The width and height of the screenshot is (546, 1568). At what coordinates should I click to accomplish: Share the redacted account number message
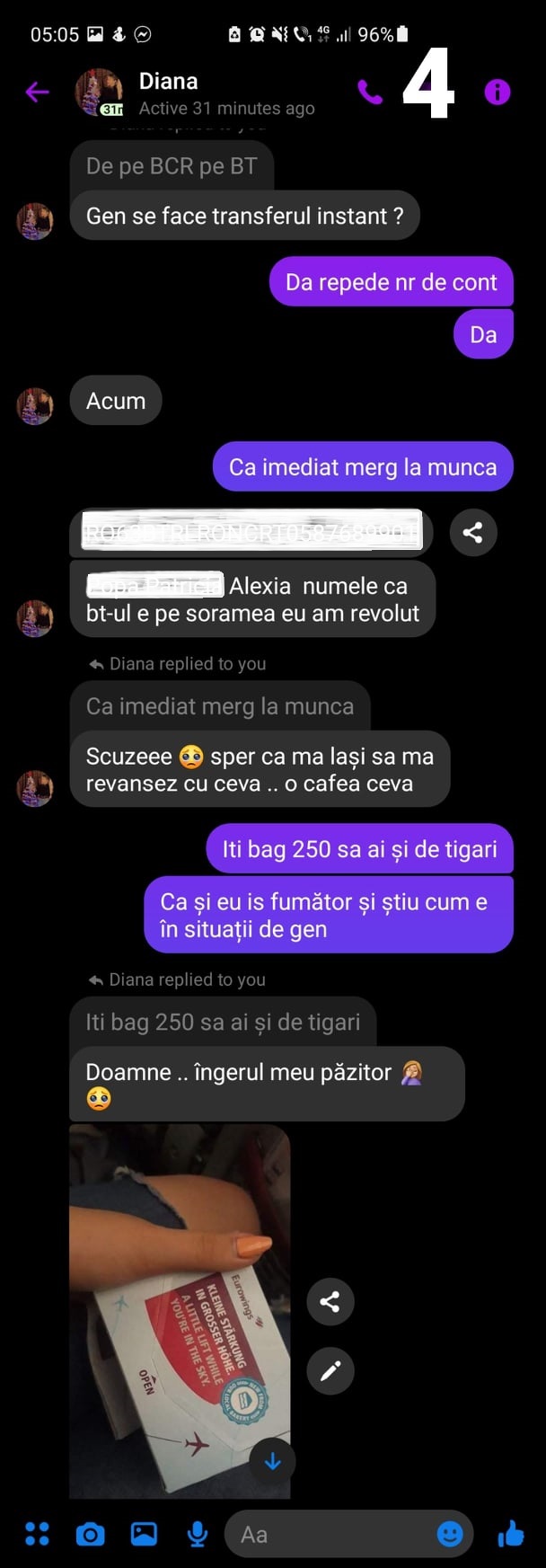(x=472, y=533)
